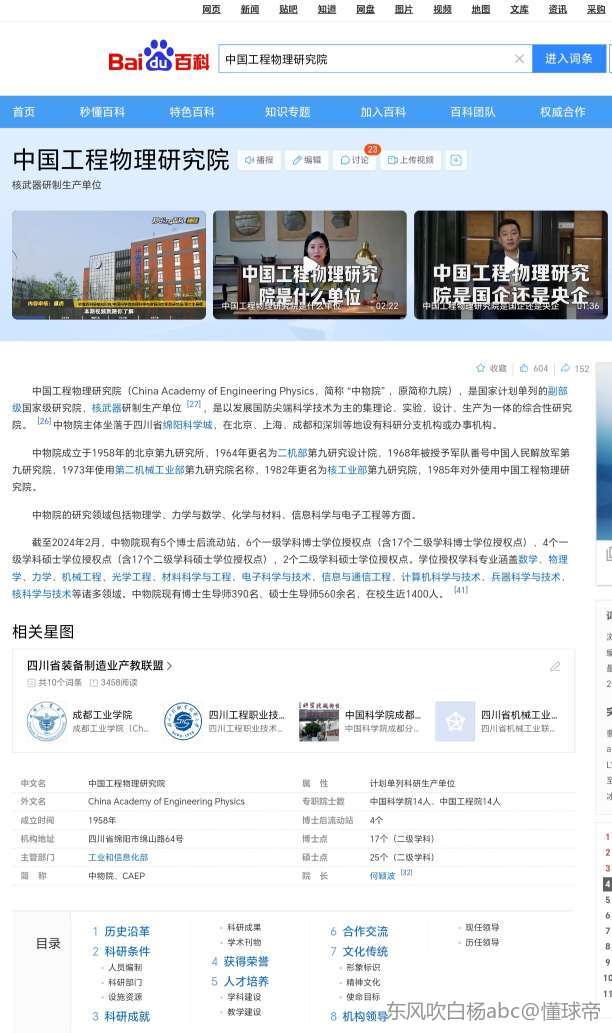Tap the 上传视频 button
This screenshot has width=612, height=1033.
point(410,160)
